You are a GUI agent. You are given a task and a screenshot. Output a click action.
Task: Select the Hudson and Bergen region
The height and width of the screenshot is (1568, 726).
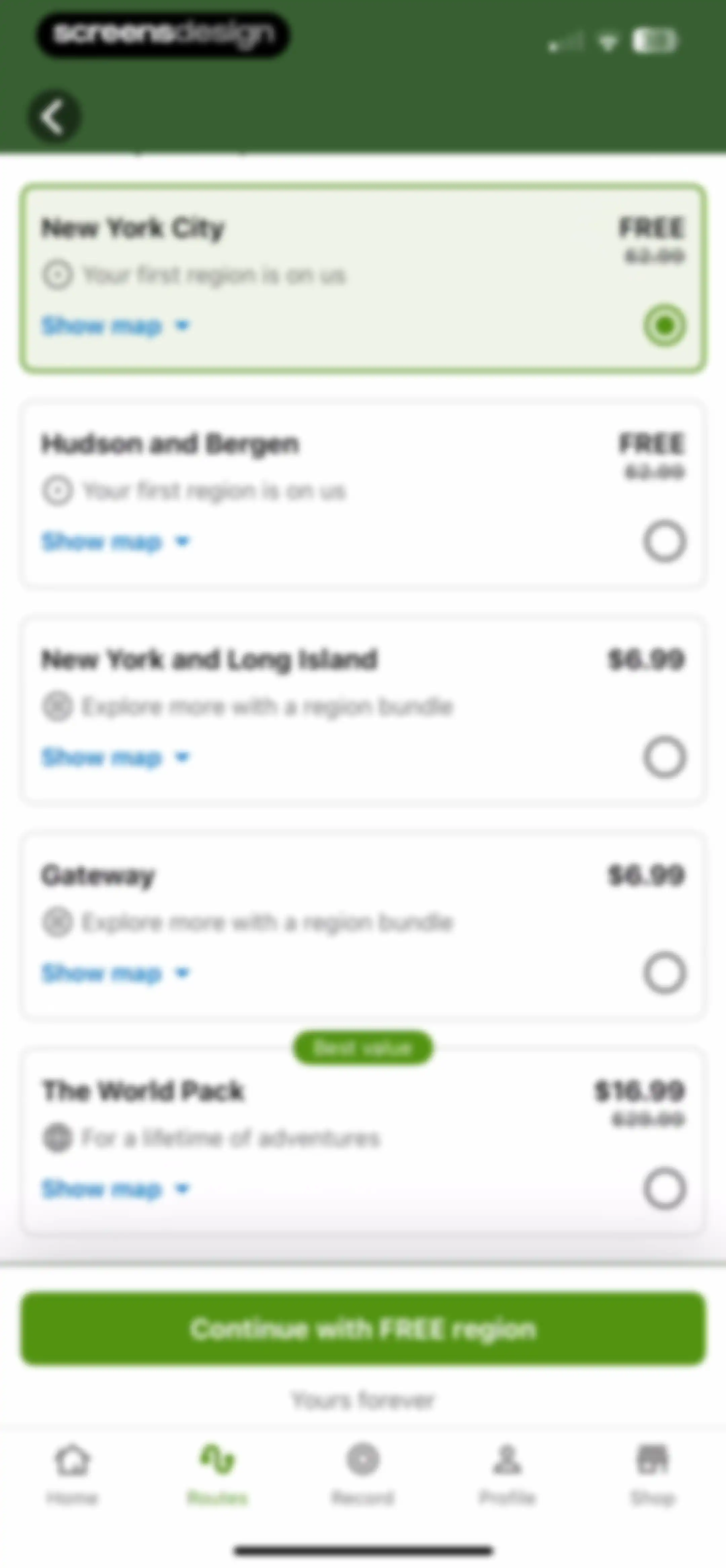click(x=664, y=540)
